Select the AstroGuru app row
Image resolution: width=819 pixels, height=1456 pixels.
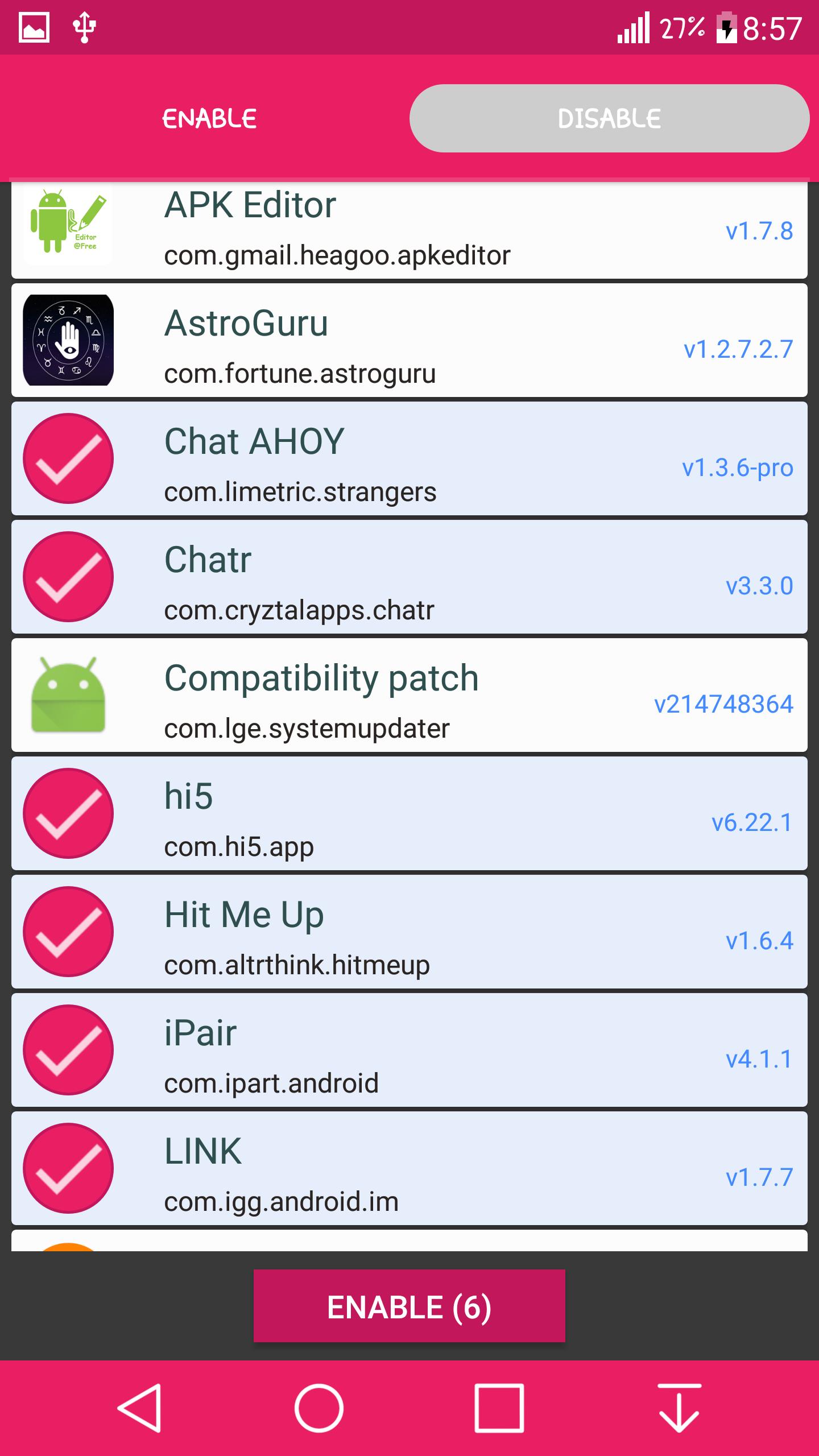[409, 340]
